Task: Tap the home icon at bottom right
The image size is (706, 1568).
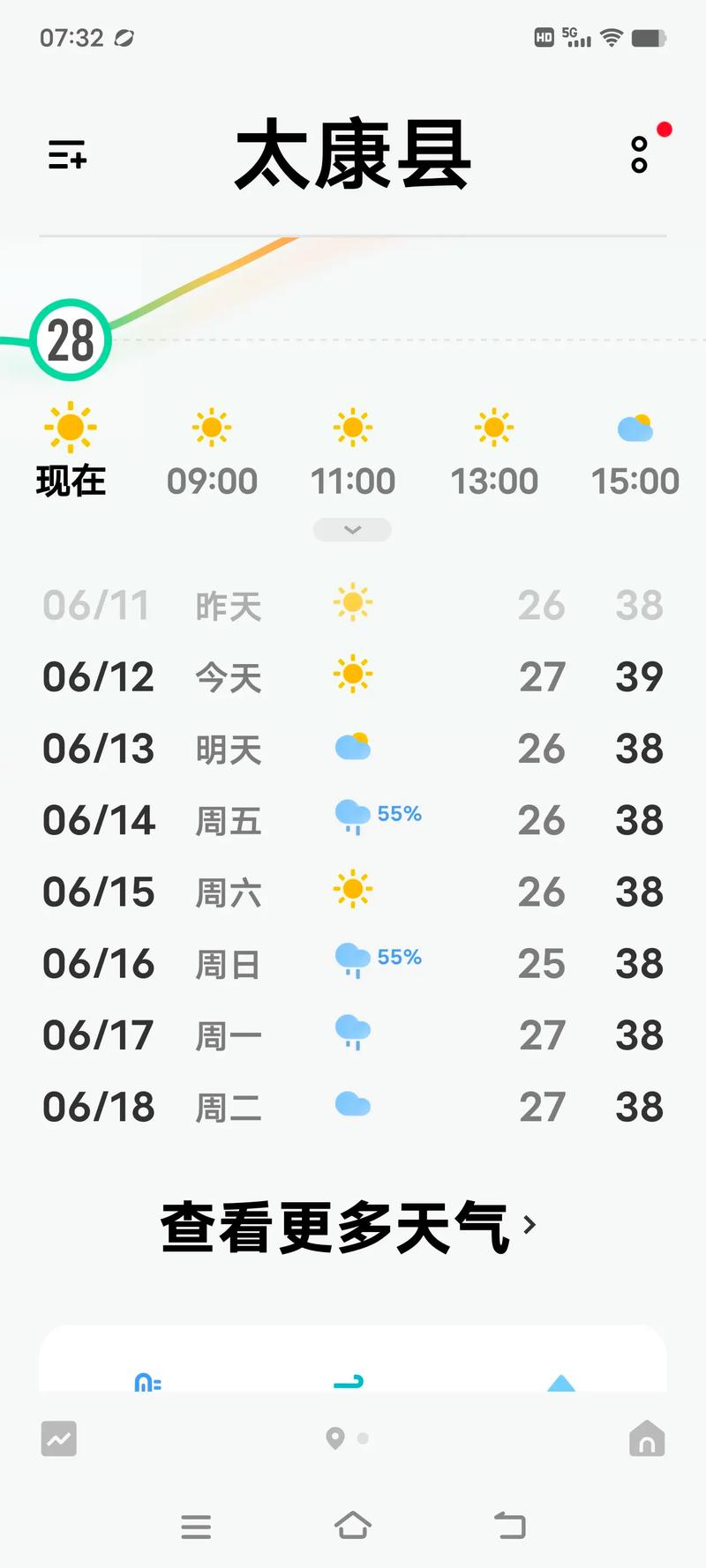Action: coord(646,1439)
